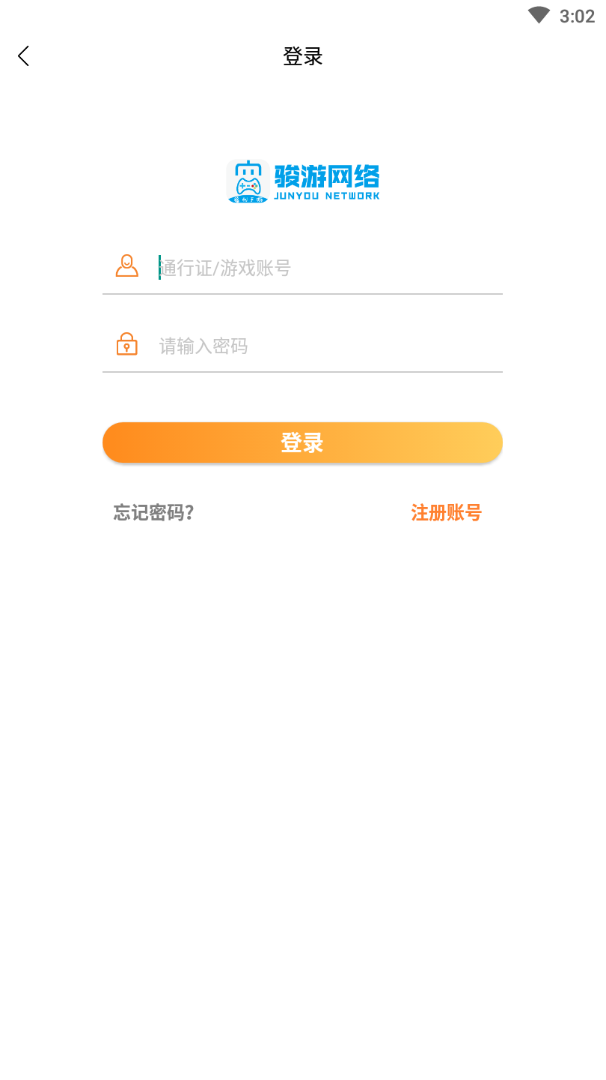Select the 请输入密码 password field
Viewport: 606px width, 1080px height.
tap(320, 346)
